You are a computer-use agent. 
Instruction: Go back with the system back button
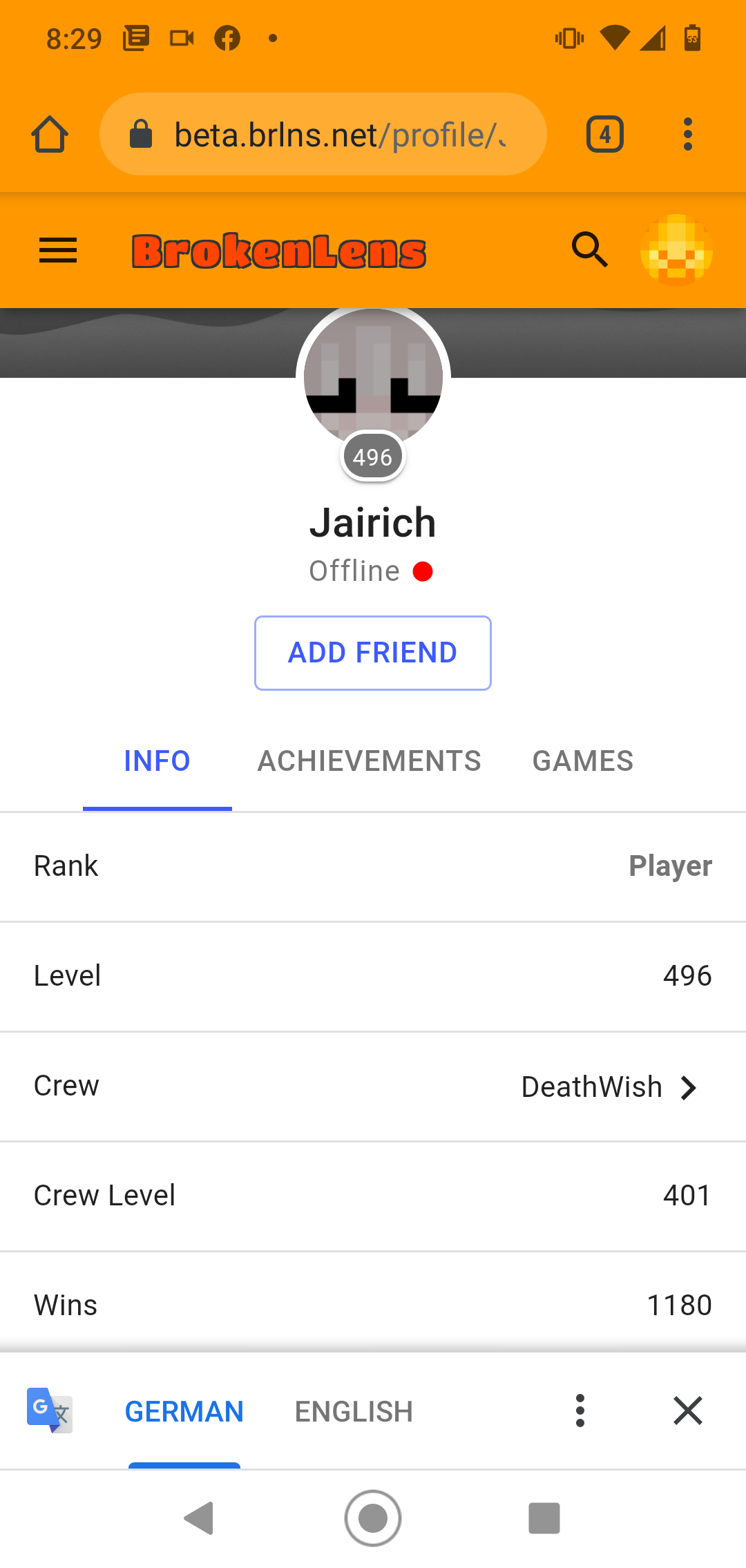[199, 1518]
